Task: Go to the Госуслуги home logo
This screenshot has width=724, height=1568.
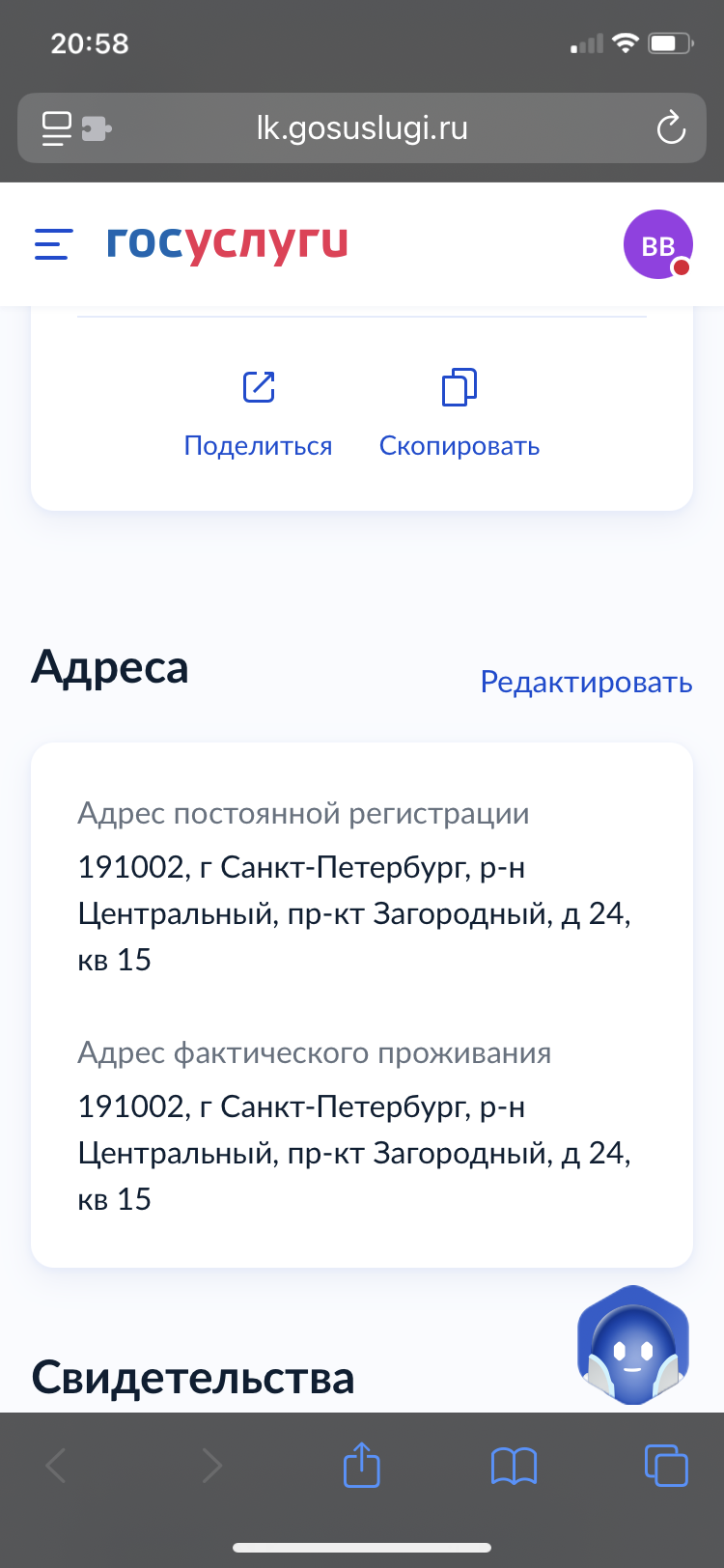Action: pyautogui.click(x=227, y=244)
